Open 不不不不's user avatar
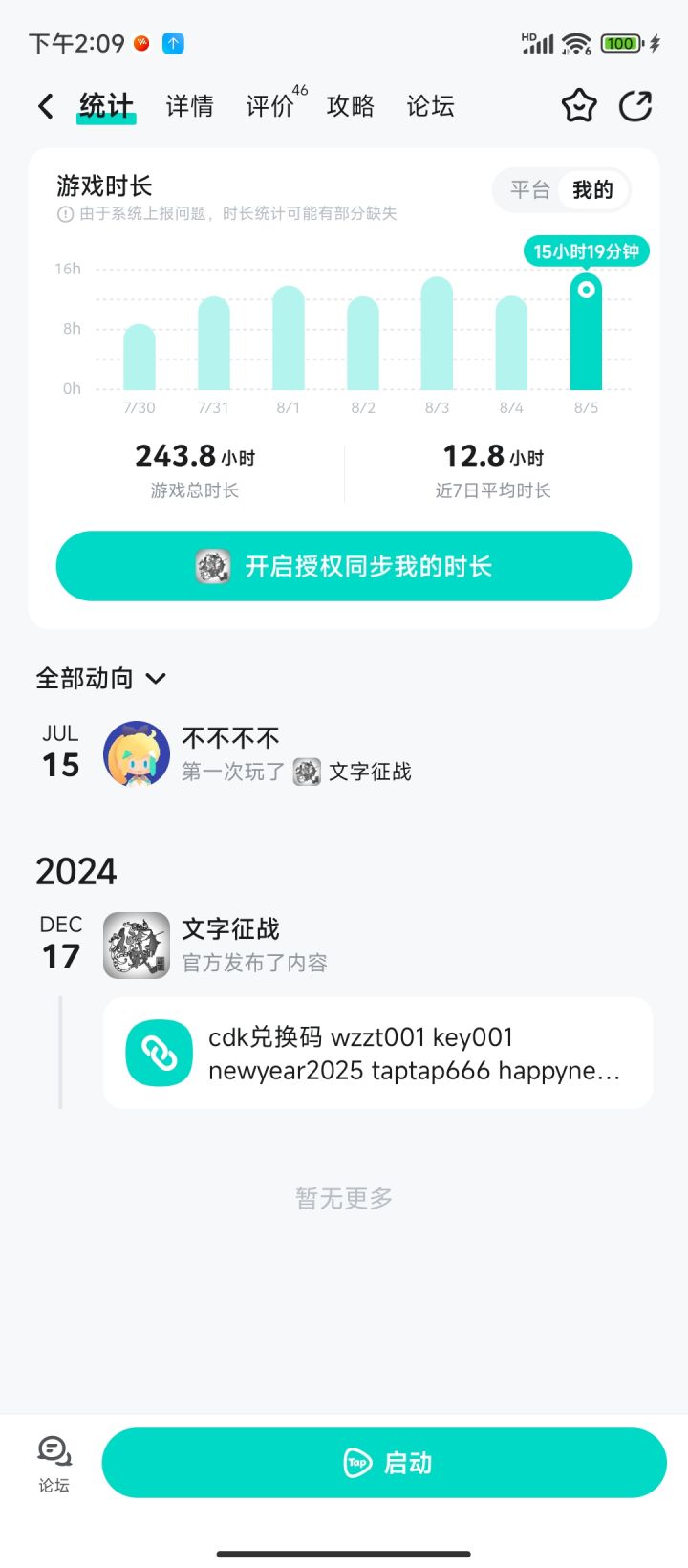Viewport: 688px width, 1568px height. point(137,753)
